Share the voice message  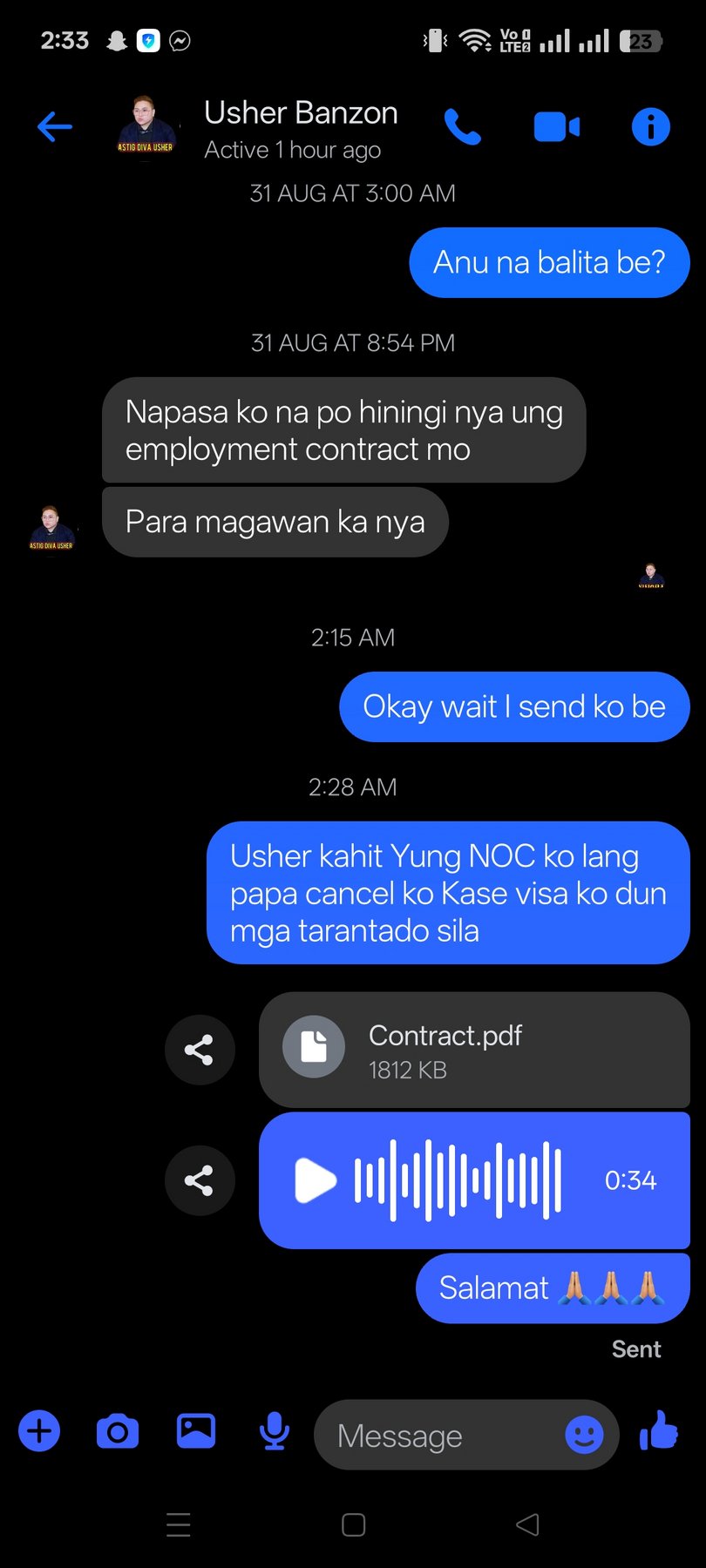200,1180
